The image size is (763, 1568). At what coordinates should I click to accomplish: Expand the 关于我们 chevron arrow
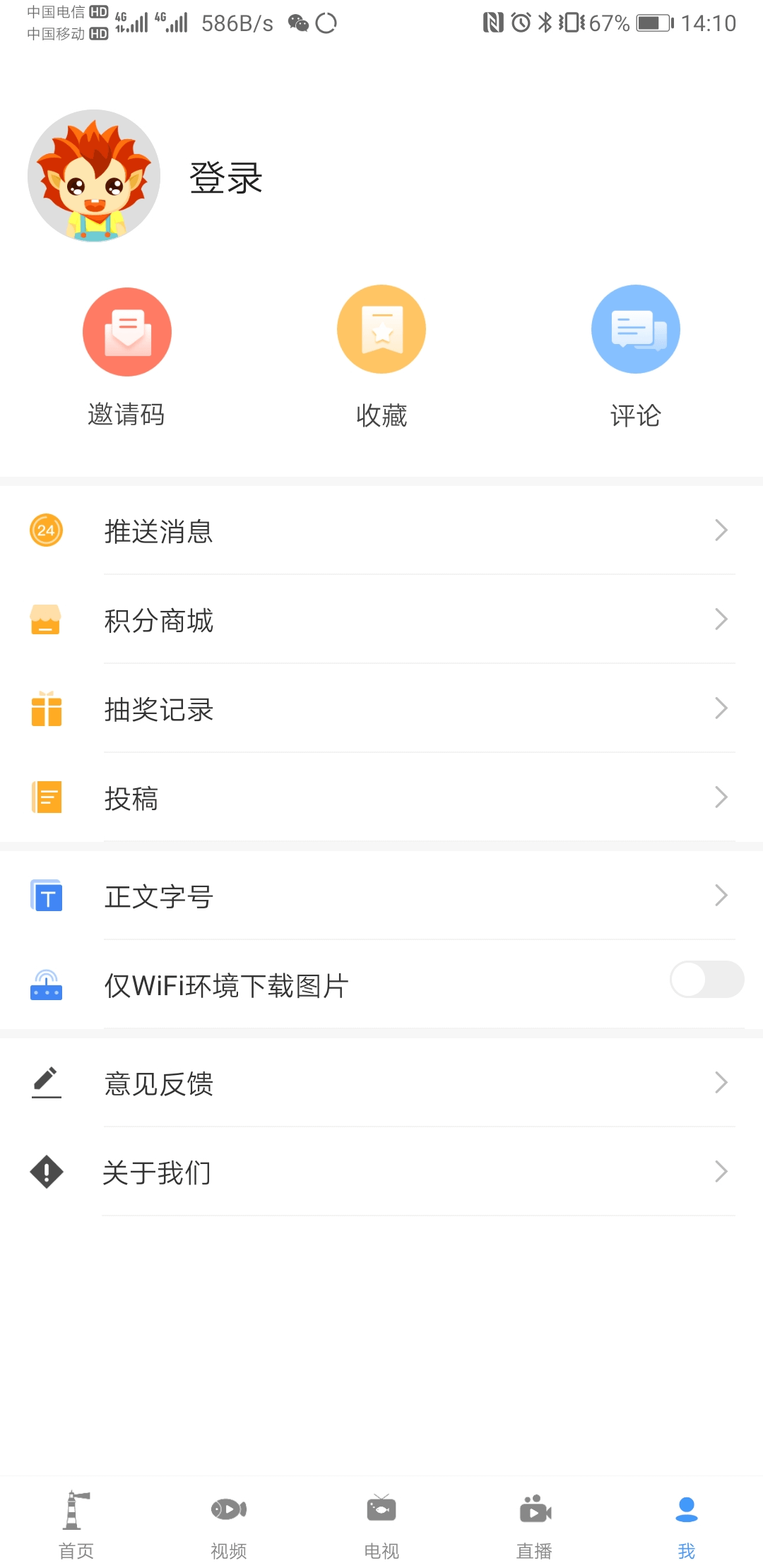[x=721, y=1171]
